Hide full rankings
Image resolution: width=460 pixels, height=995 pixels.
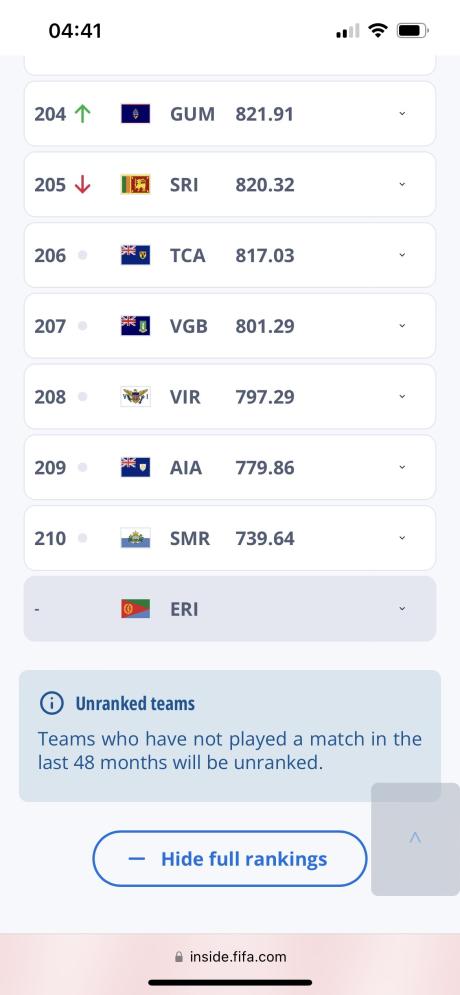click(230, 859)
